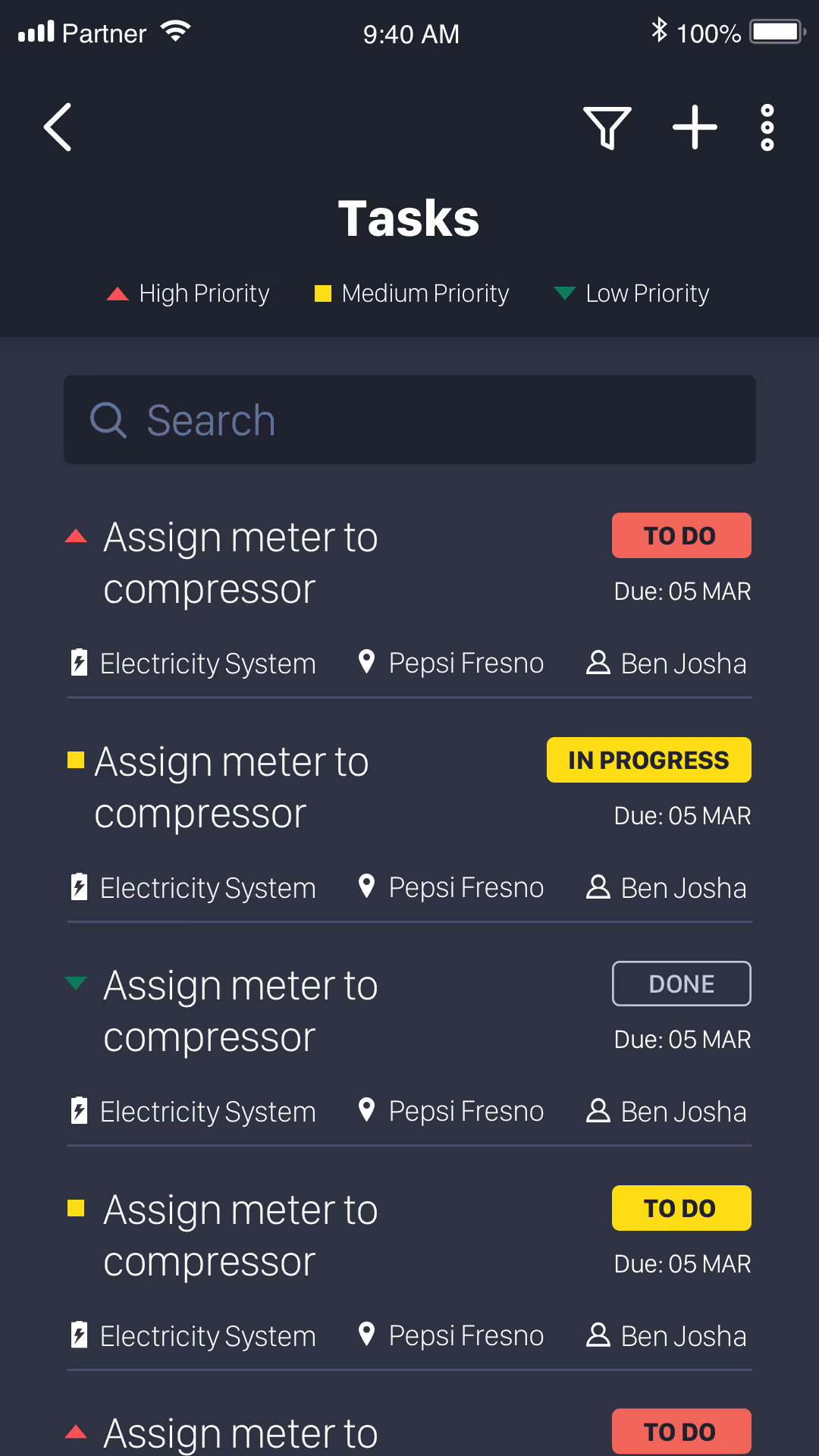The height and width of the screenshot is (1456, 819).
Task: Add a new task with the plus icon
Action: 695,127
